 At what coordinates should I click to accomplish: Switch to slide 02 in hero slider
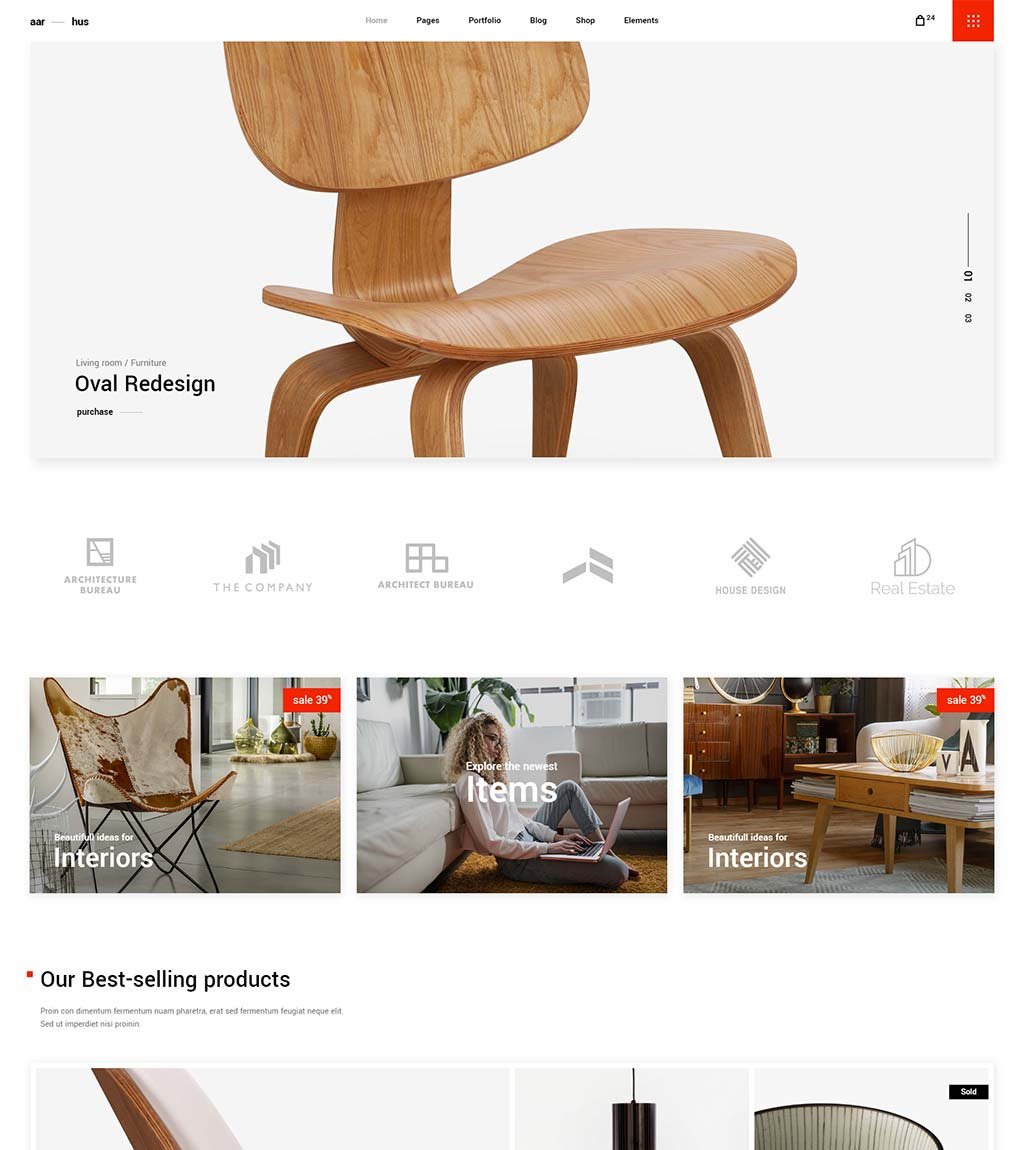pos(968,297)
